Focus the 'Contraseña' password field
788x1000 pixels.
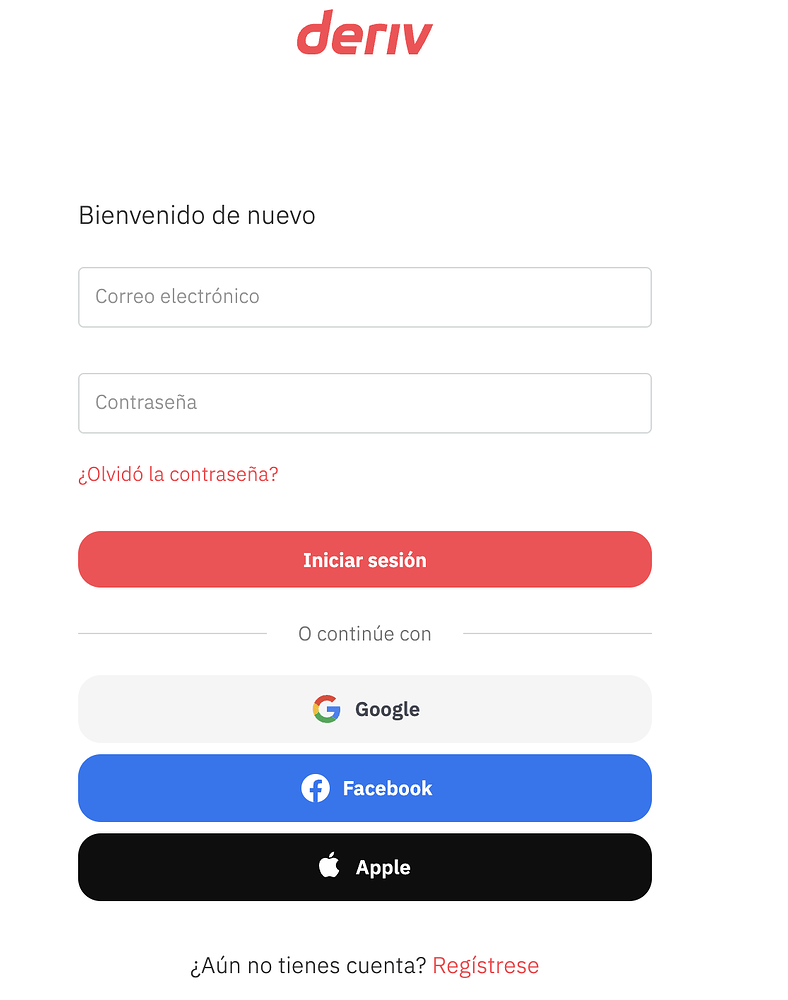[364, 403]
